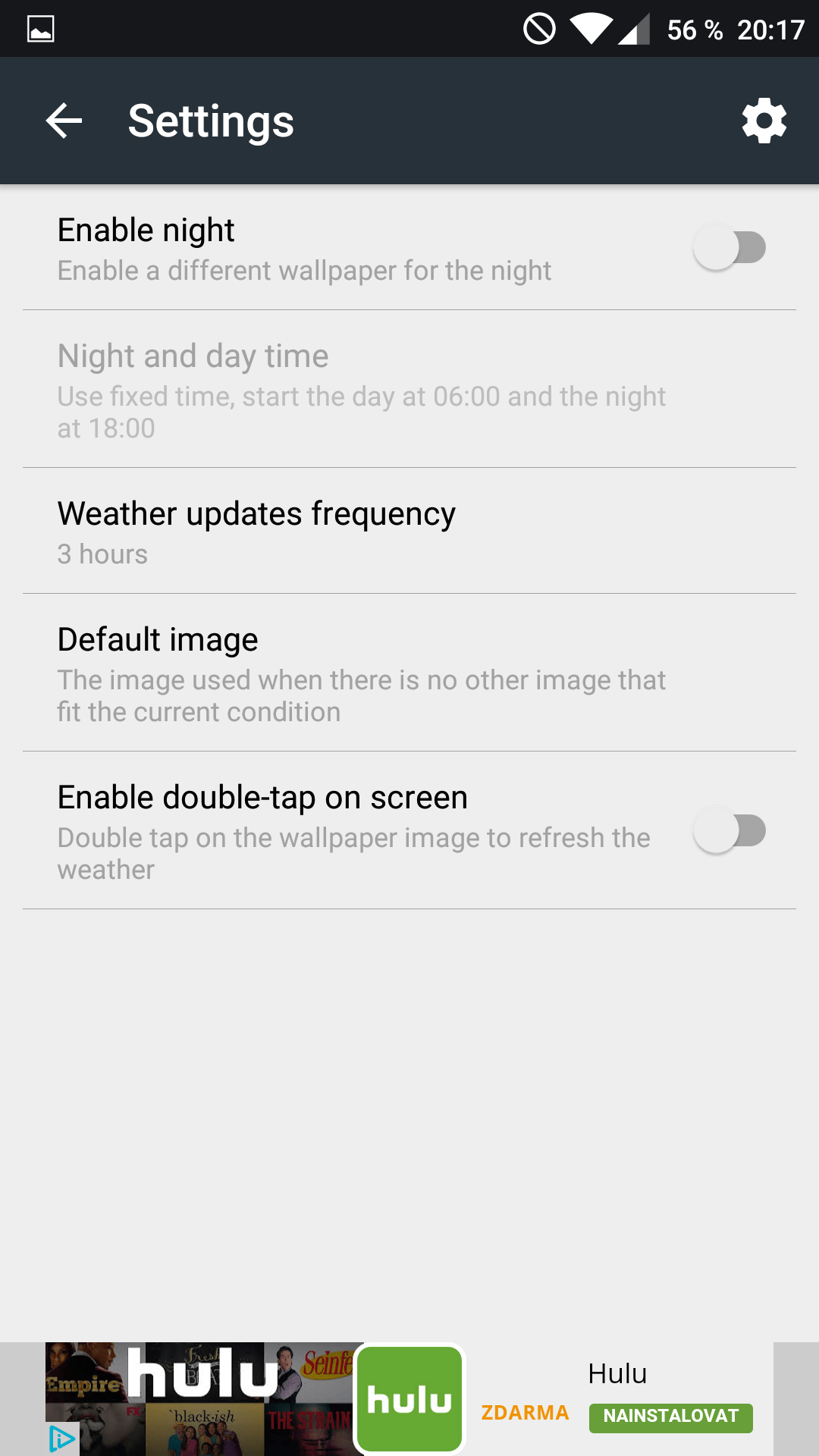The image size is (819, 1456).
Task: Tap the Nainstalovat button in Hulu ad
Action: (x=670, y=1417)
